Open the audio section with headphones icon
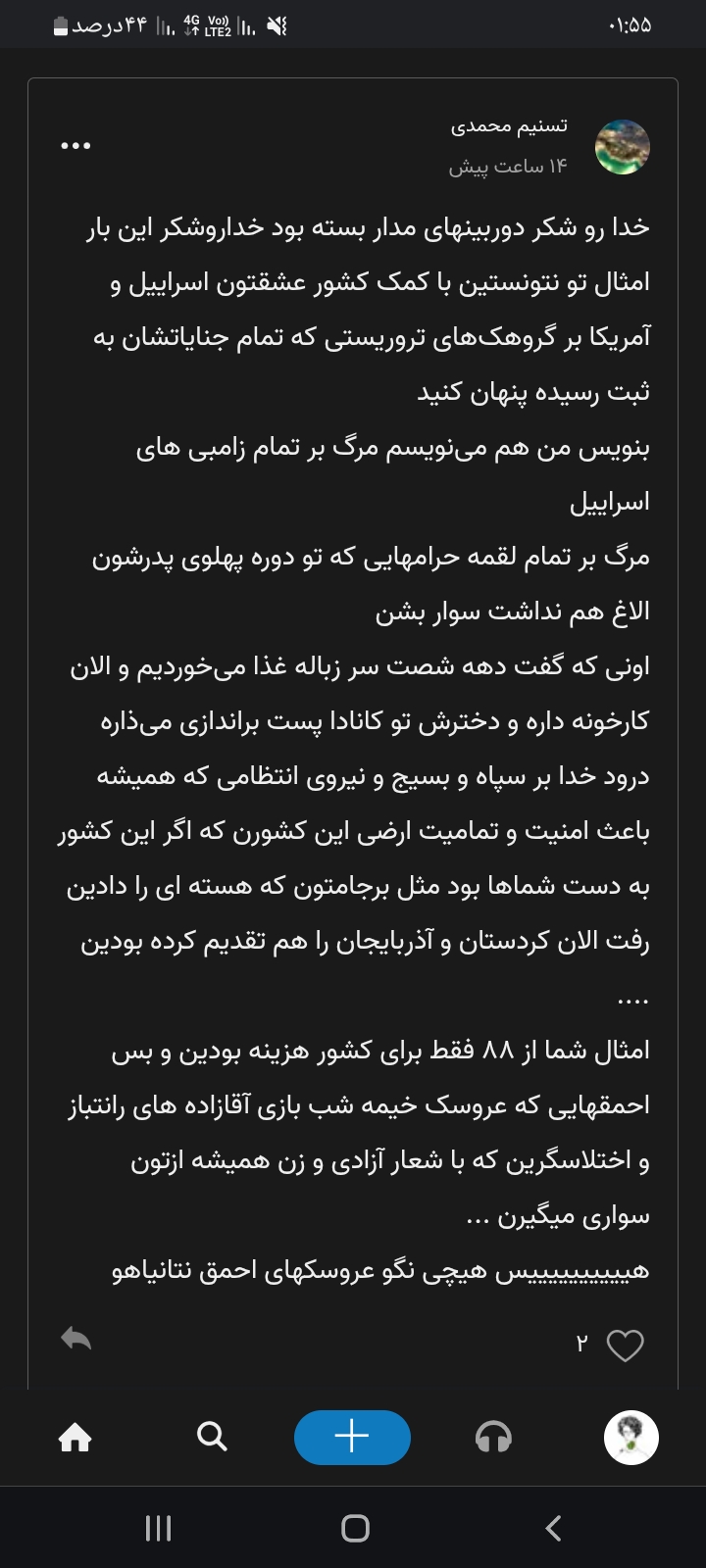Image resolution: width=706 pixels, height=1568 pixels. click(x=495, y=1438)
